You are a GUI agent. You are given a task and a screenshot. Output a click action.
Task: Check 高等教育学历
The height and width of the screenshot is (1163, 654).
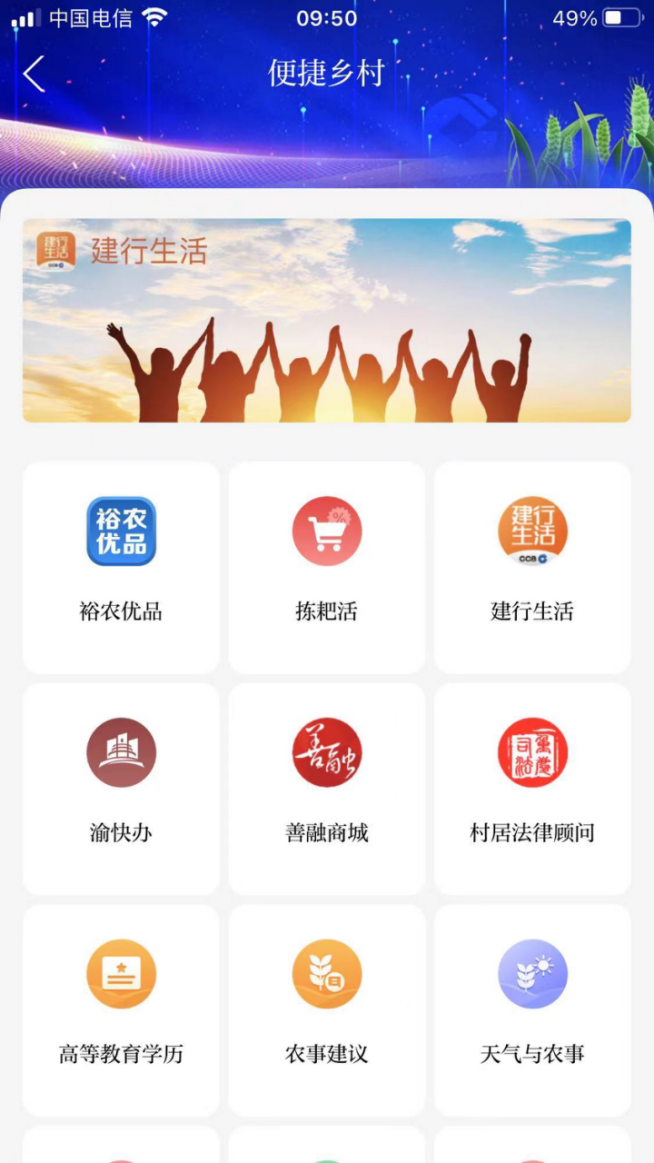tap(121, 1010)
